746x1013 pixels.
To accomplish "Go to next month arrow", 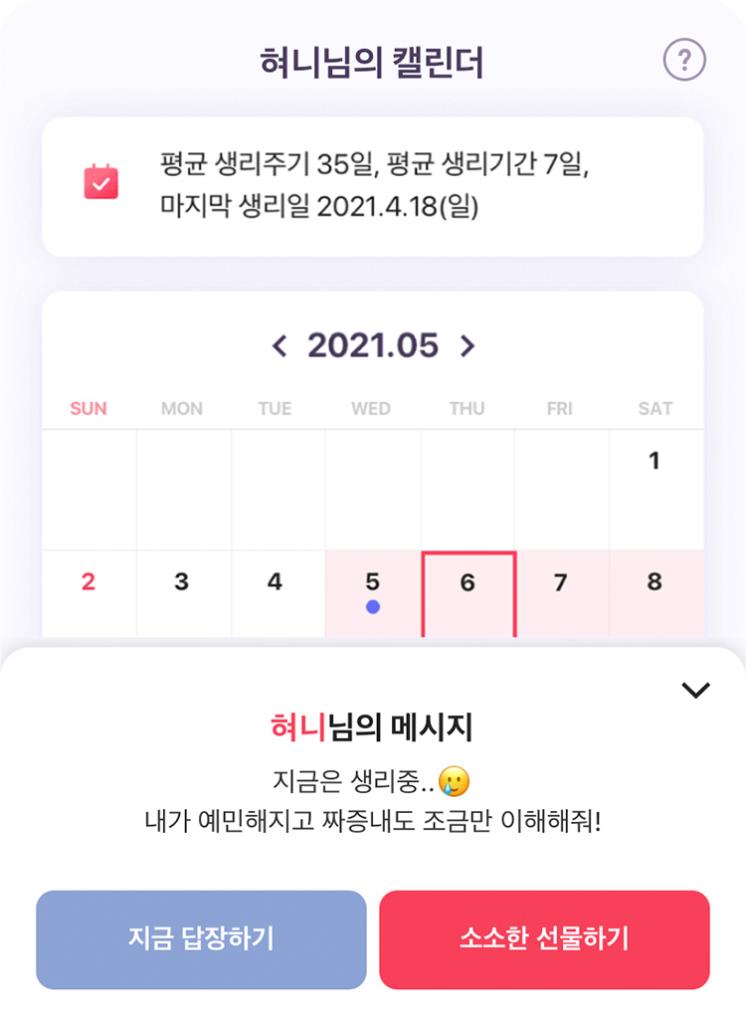I will click(467, 346).
